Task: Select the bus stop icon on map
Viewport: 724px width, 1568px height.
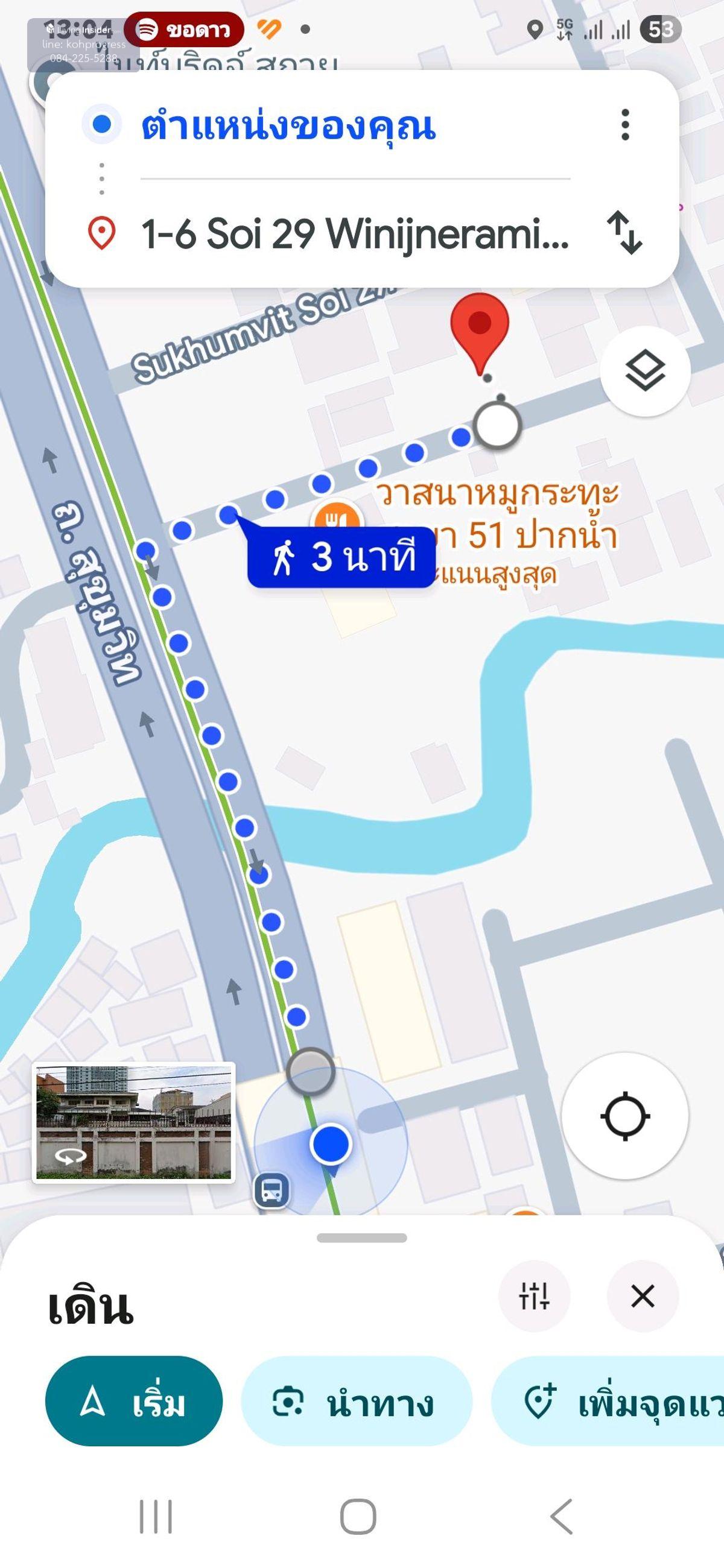Action: (x=271, y=1190)
